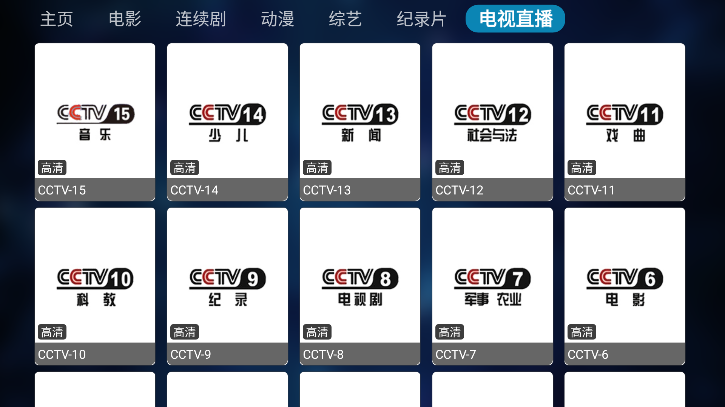Viewport: 725px width, 407px height.
Task: Watch the CCTV-6 电影 channel
Action: [x=624, y=286]
